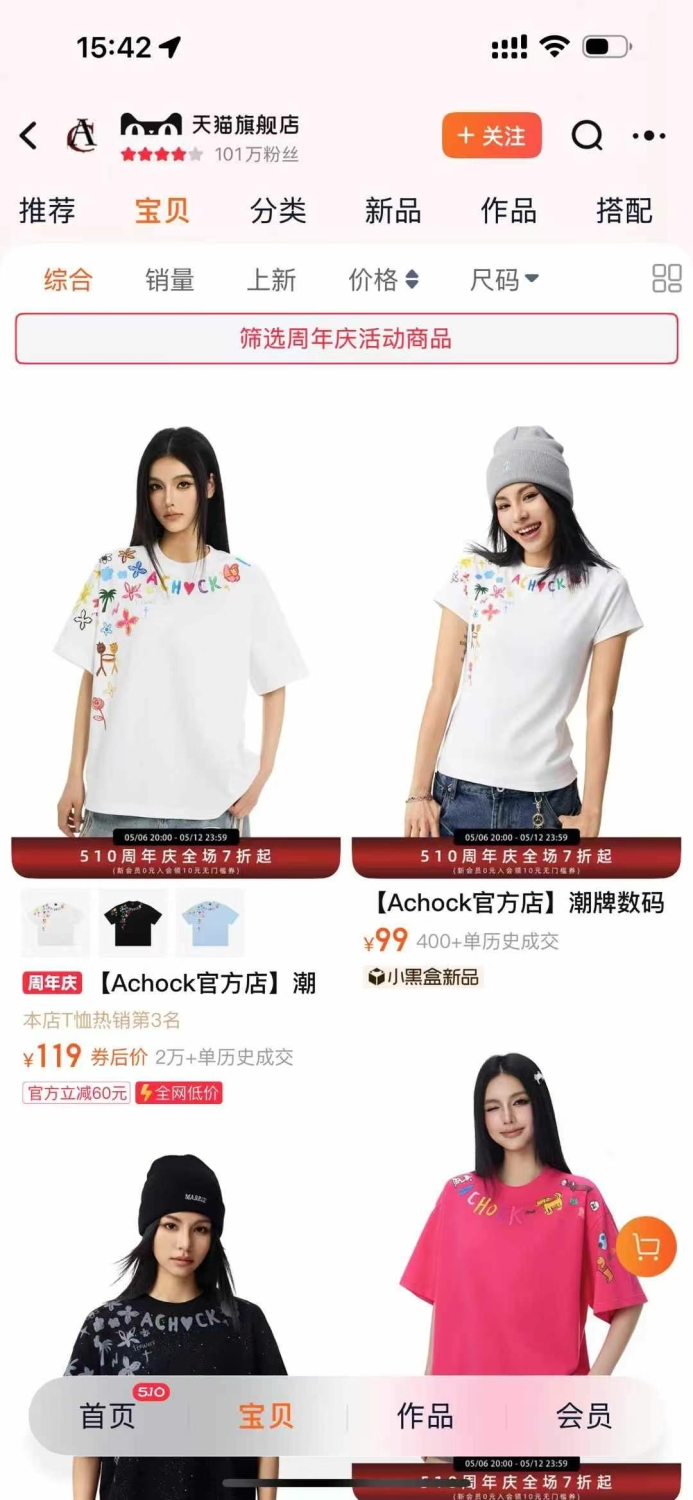Expand the 尺码 size filter

[504, 280]
